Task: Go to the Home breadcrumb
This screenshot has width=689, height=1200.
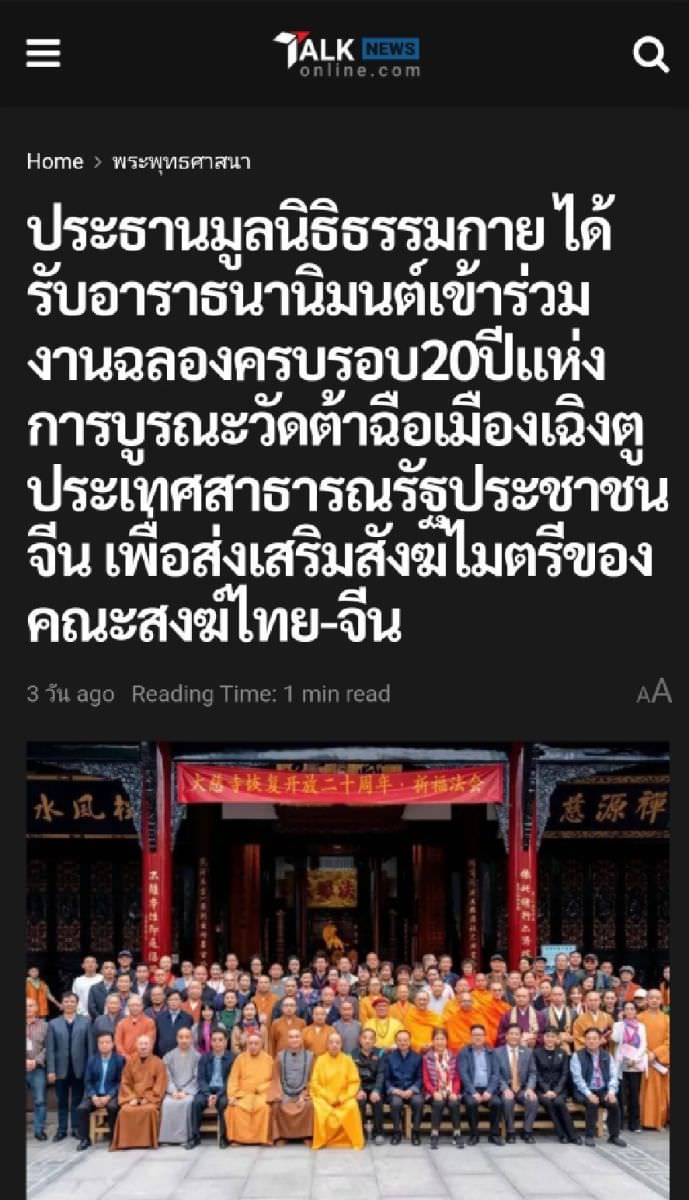Action: (55, 161)
